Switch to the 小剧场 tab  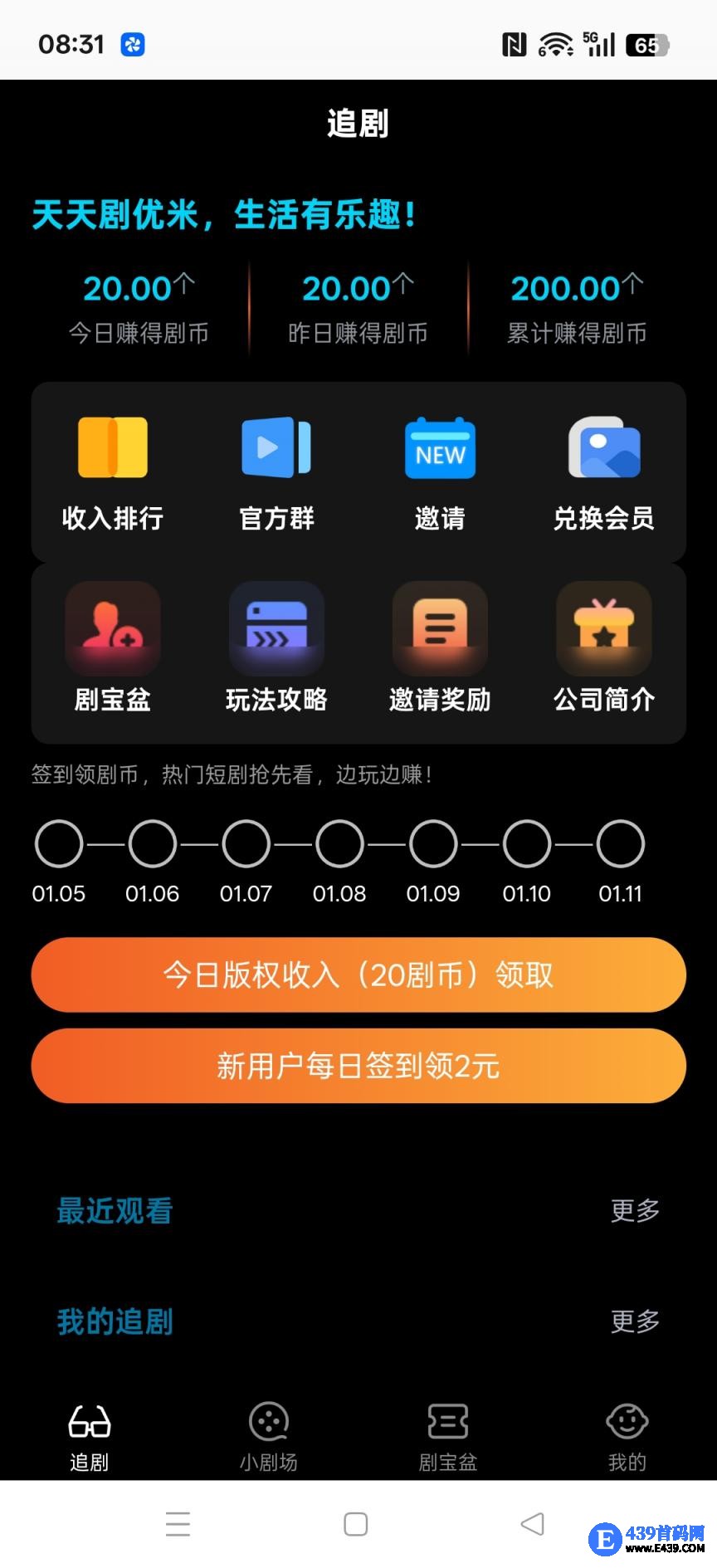coord(269,1437)
